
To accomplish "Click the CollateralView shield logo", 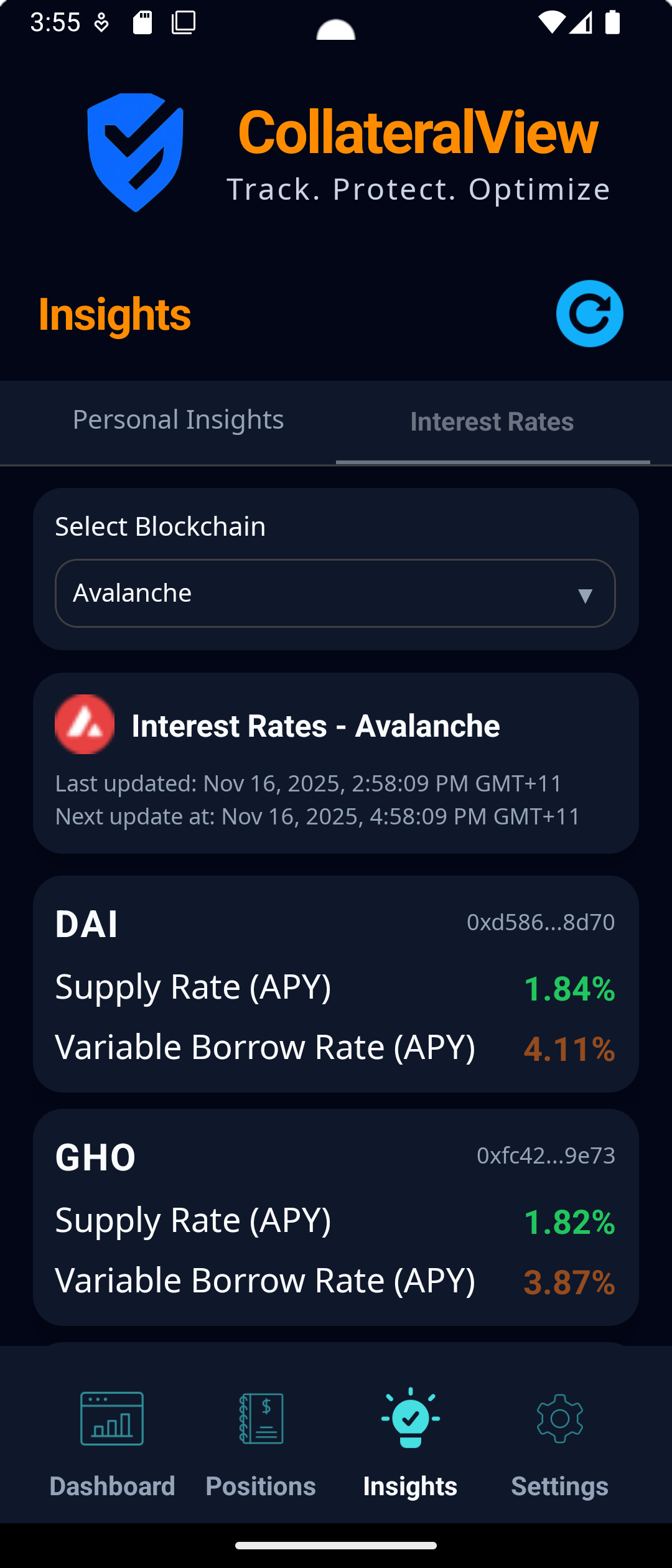I will (x=136, y=153).
